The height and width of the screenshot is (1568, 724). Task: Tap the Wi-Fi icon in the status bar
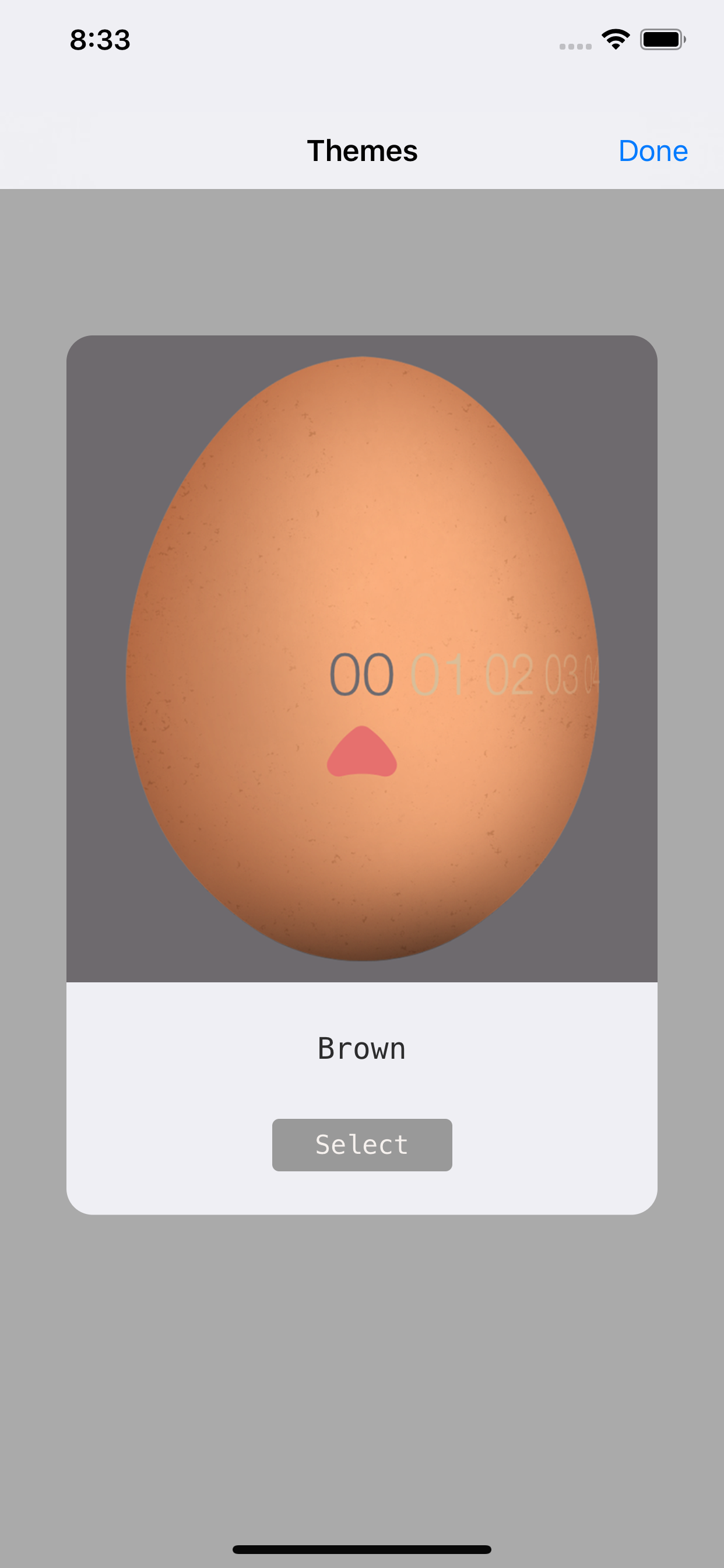tap(616, 38)
